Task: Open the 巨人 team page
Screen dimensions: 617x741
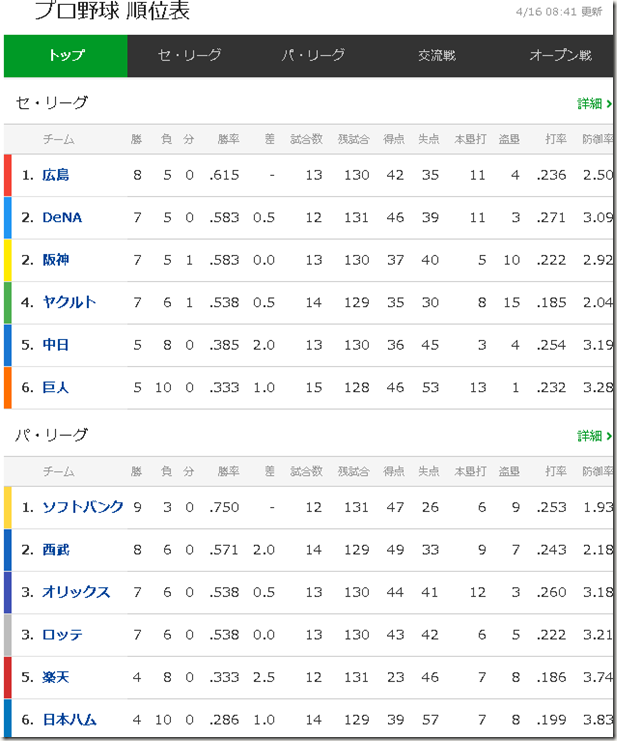Action: (55, 387)
